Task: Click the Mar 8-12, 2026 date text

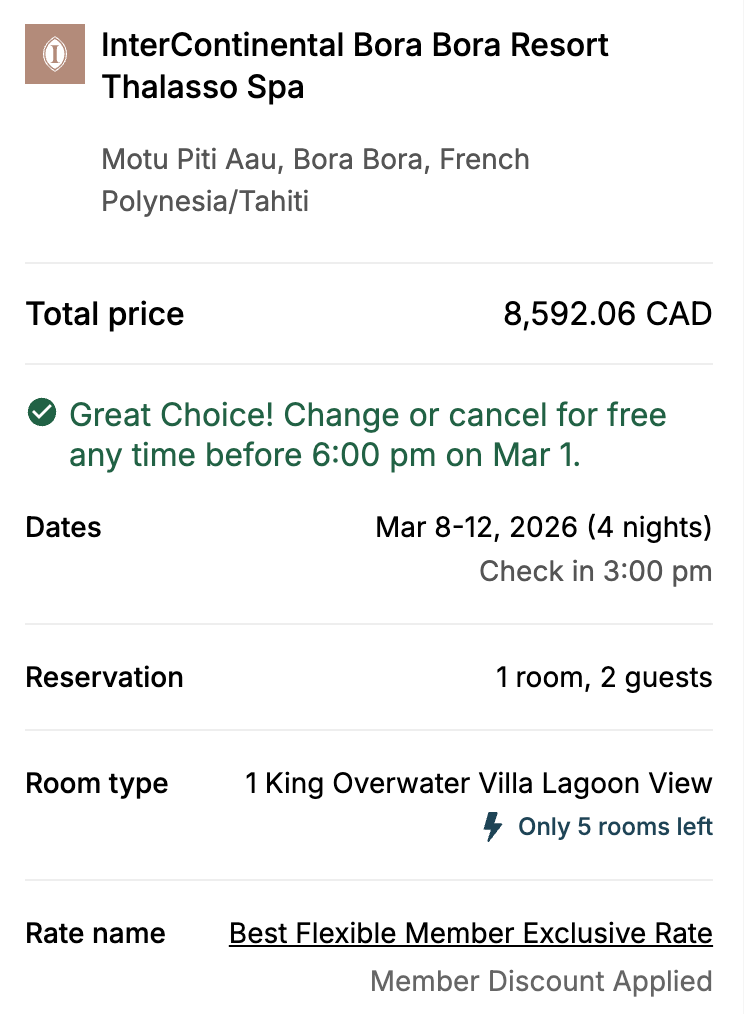Action: point(544,527)
